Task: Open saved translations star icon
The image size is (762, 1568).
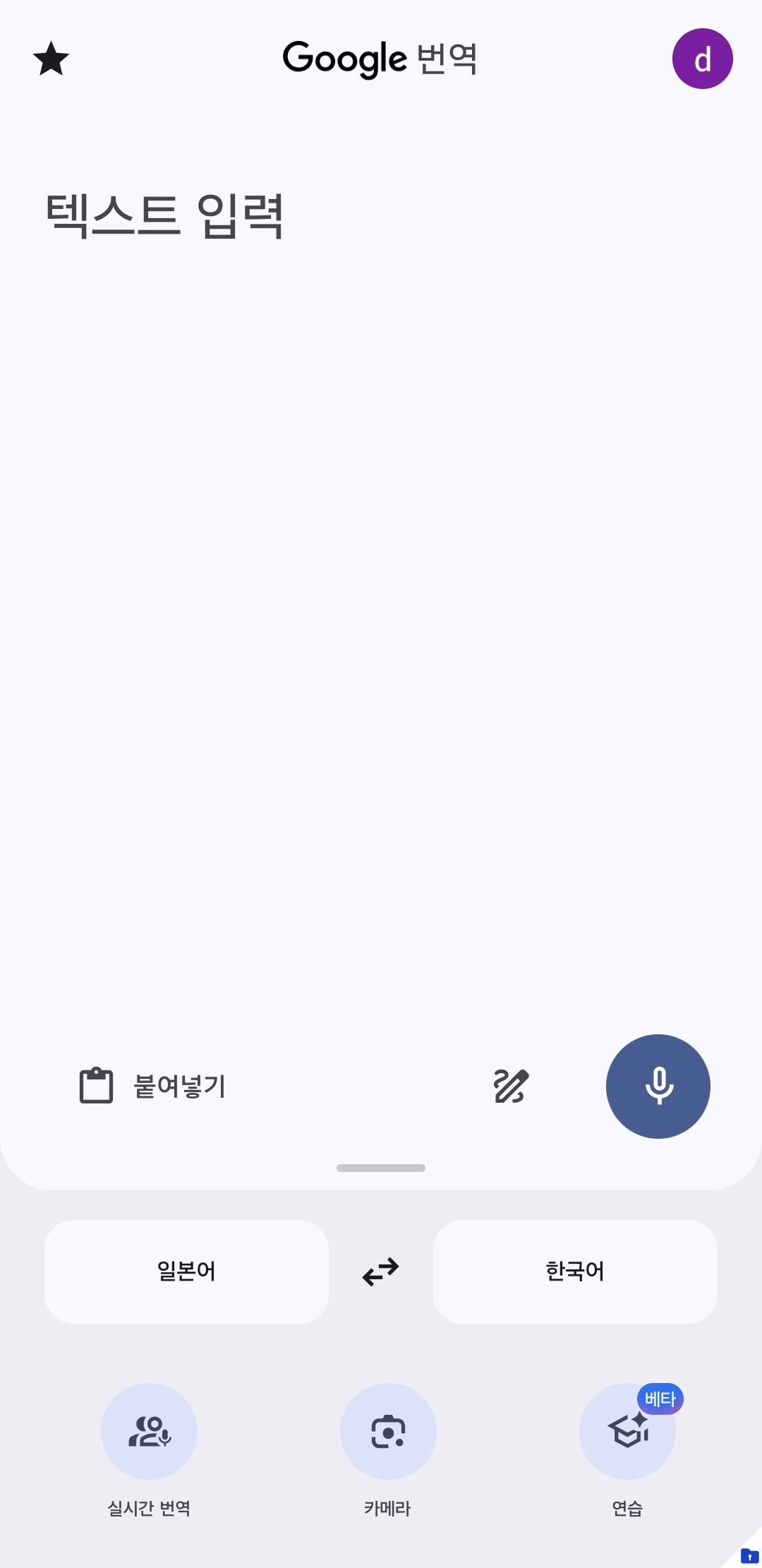Action: [x=52, y=59]
